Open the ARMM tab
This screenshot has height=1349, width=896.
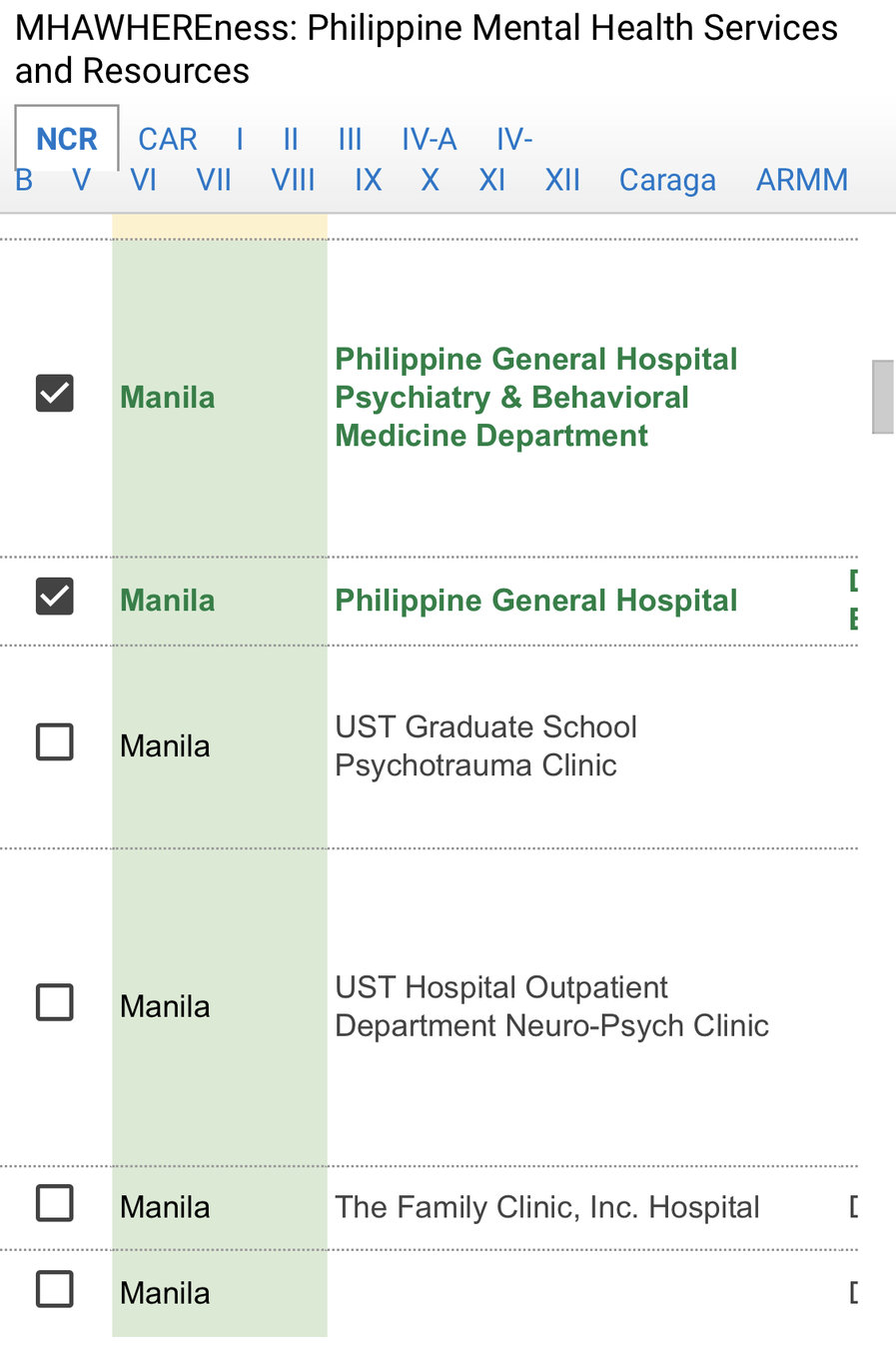click(802, 180)
